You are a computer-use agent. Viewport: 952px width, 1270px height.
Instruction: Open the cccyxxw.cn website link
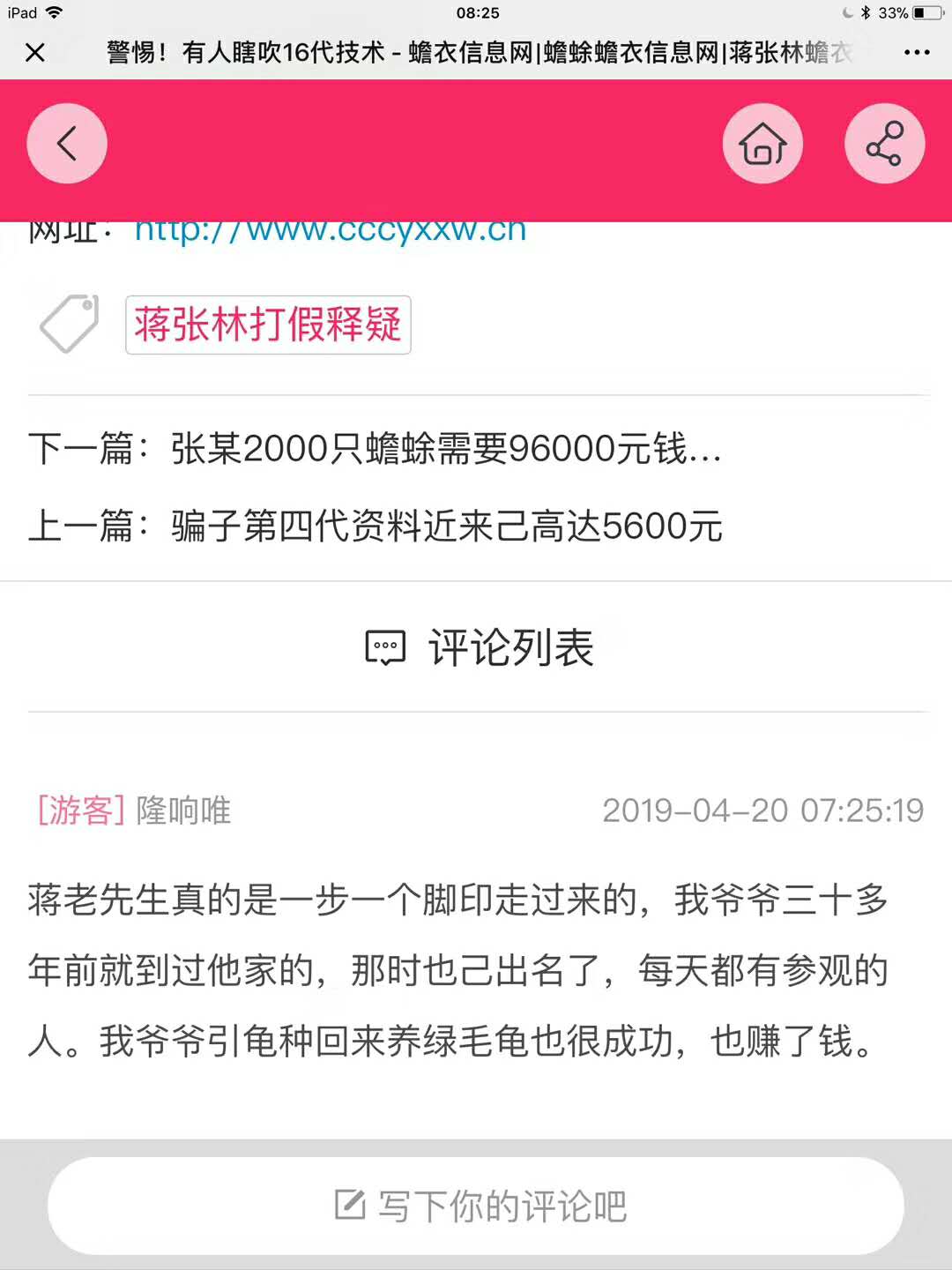[x=331, y=232]
